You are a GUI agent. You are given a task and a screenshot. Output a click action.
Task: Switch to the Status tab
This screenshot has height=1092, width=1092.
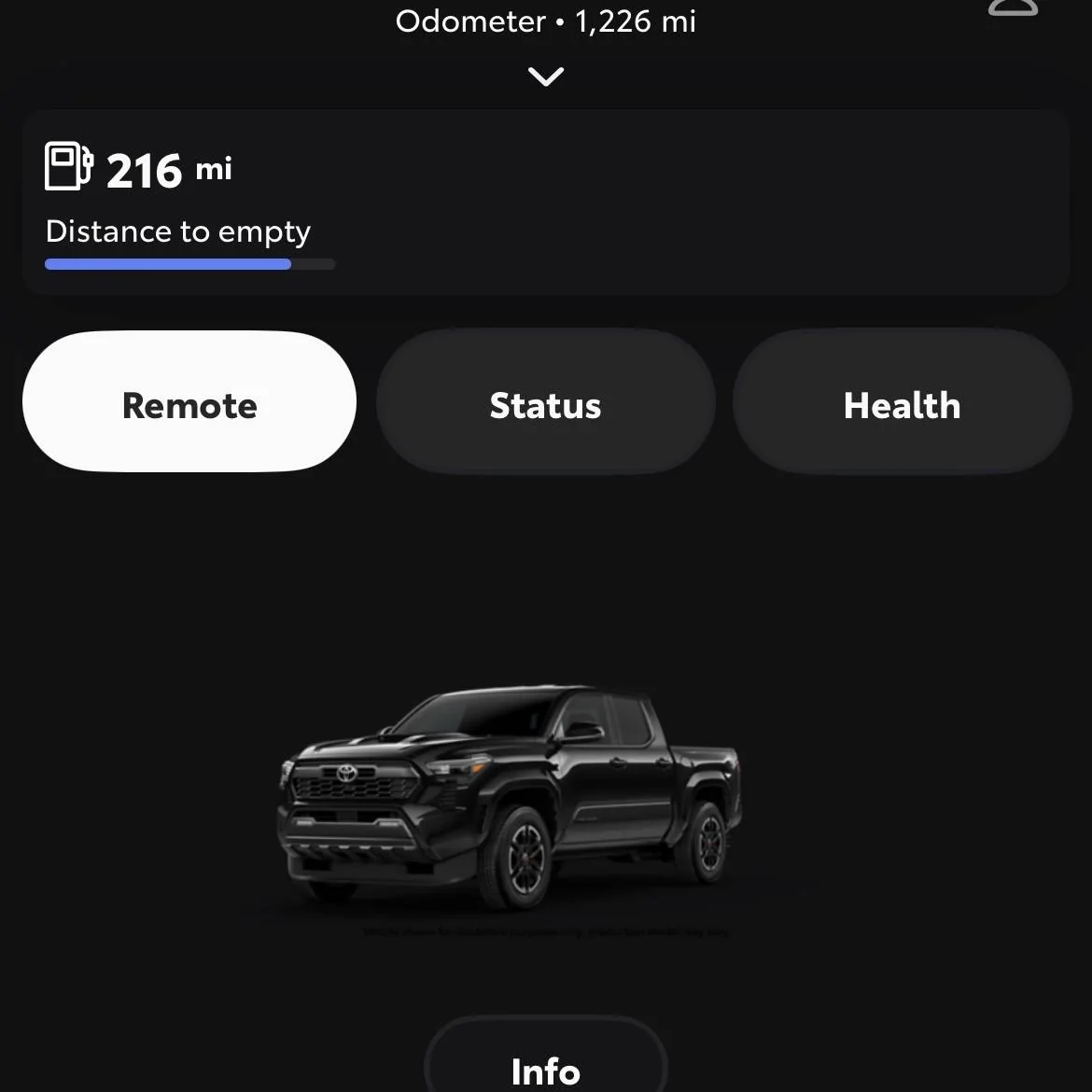[546, 402]
